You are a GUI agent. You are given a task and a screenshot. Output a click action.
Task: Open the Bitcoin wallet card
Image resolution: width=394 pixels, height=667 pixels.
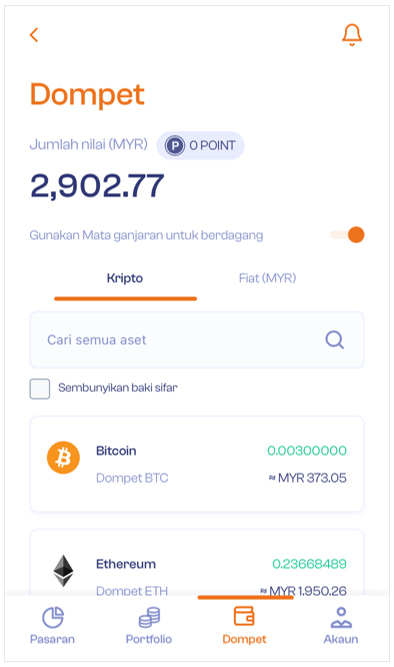coord(197,464)
